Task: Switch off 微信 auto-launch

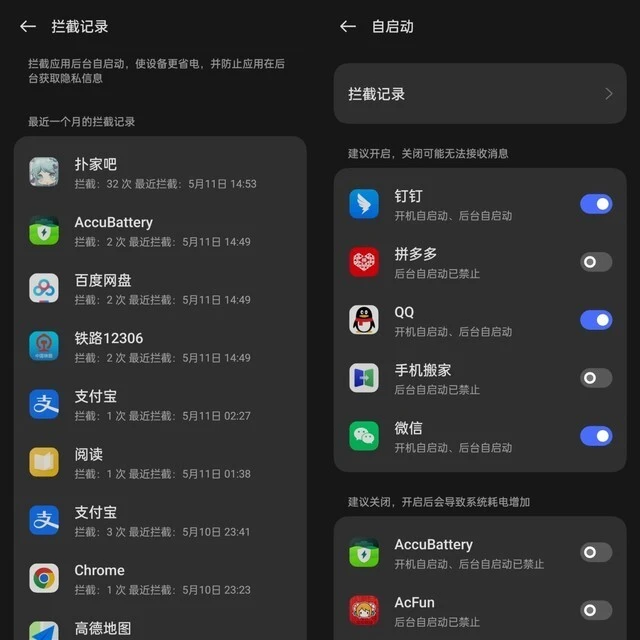Action: (596, 436)
